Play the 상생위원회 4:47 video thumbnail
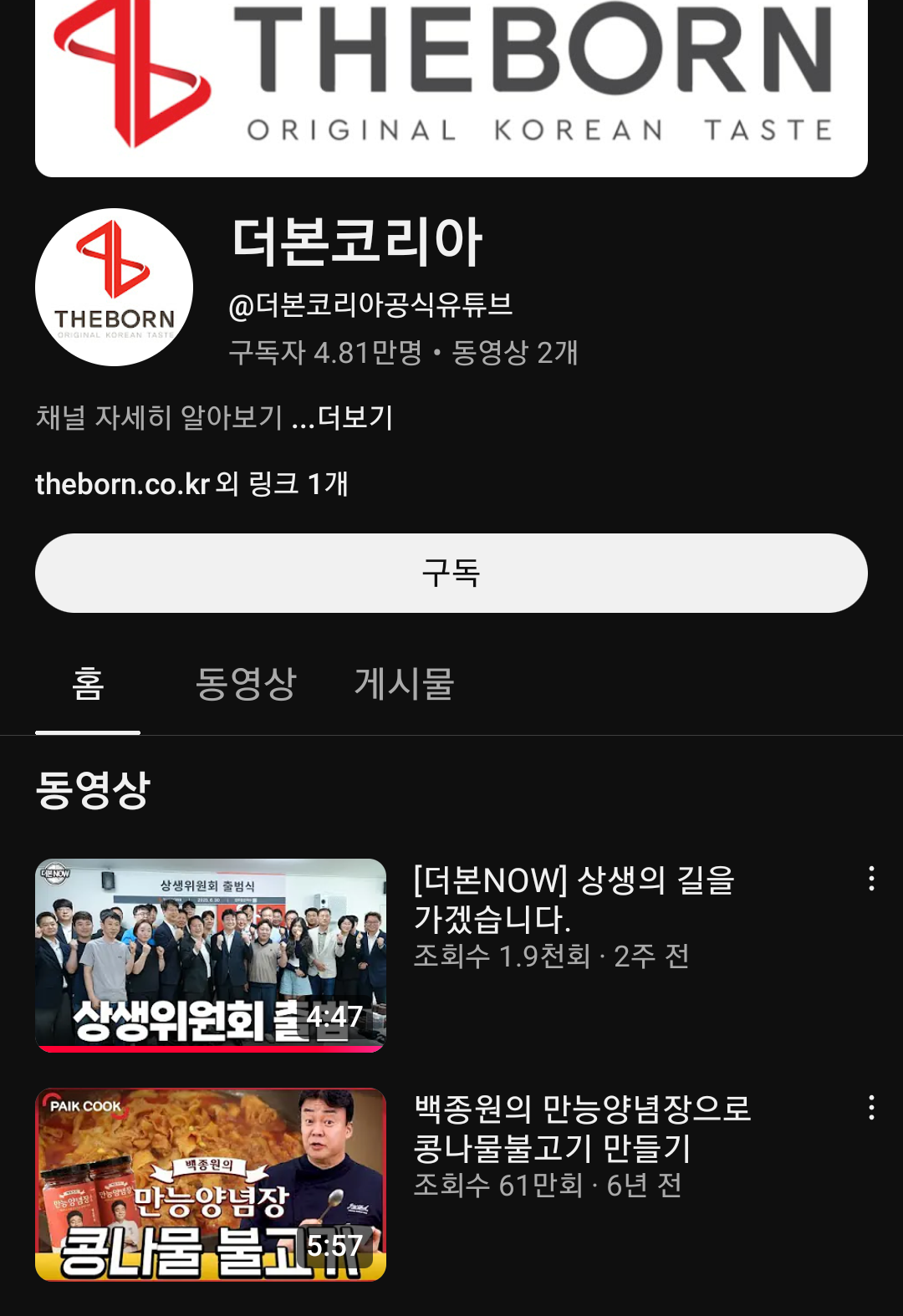903x1316 pixels. point(211,955)
